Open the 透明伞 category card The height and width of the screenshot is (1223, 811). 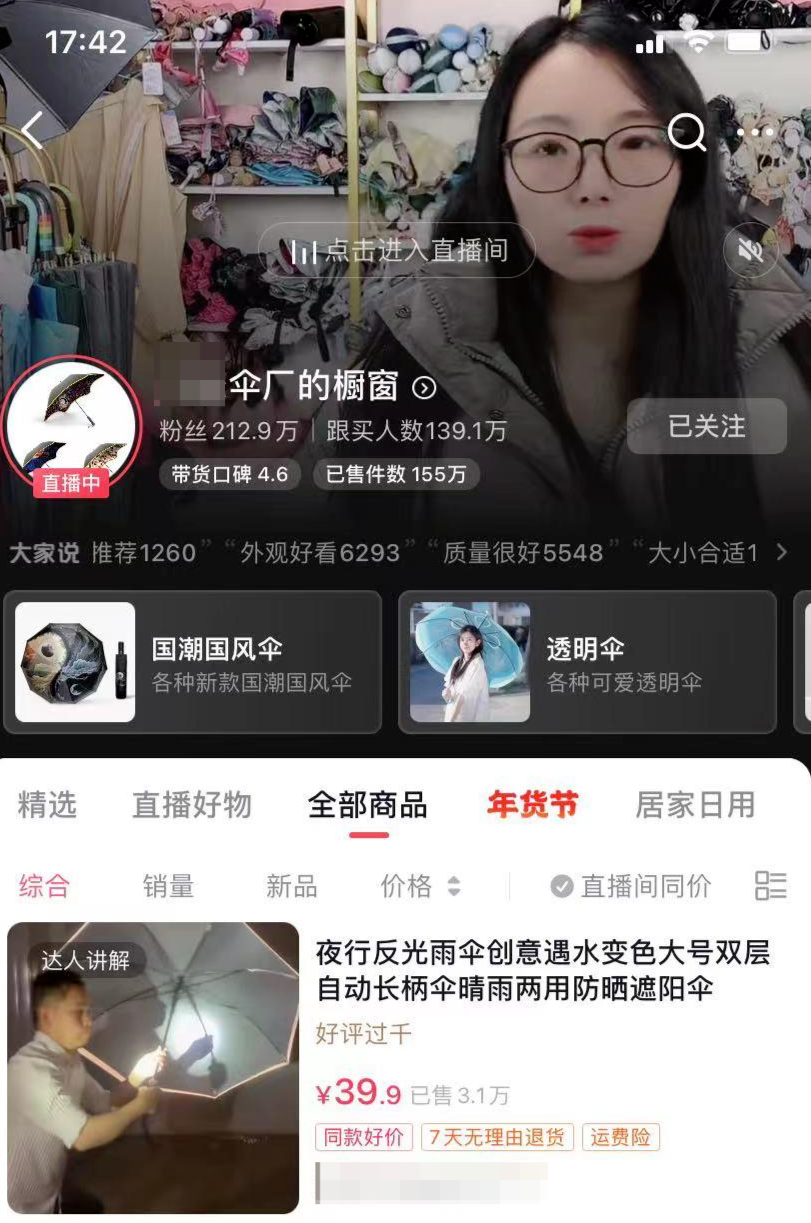point(587,662)
